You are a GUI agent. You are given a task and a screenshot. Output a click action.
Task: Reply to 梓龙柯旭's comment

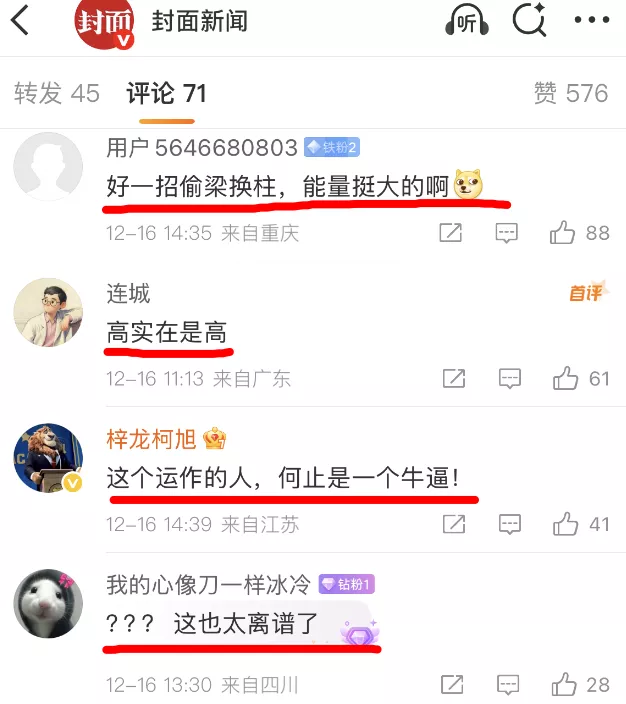[x=510, y=524]
